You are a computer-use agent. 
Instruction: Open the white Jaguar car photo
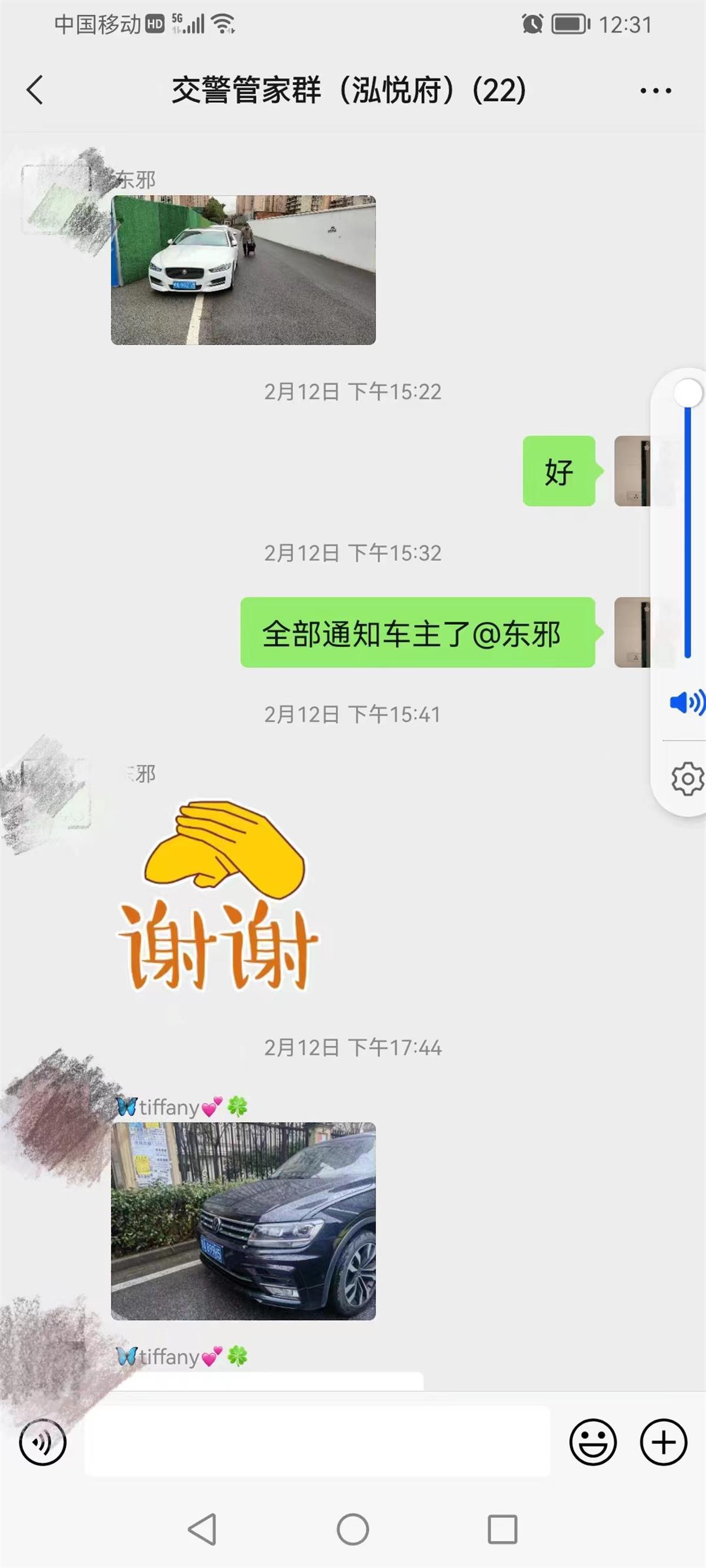pos(243,270)
